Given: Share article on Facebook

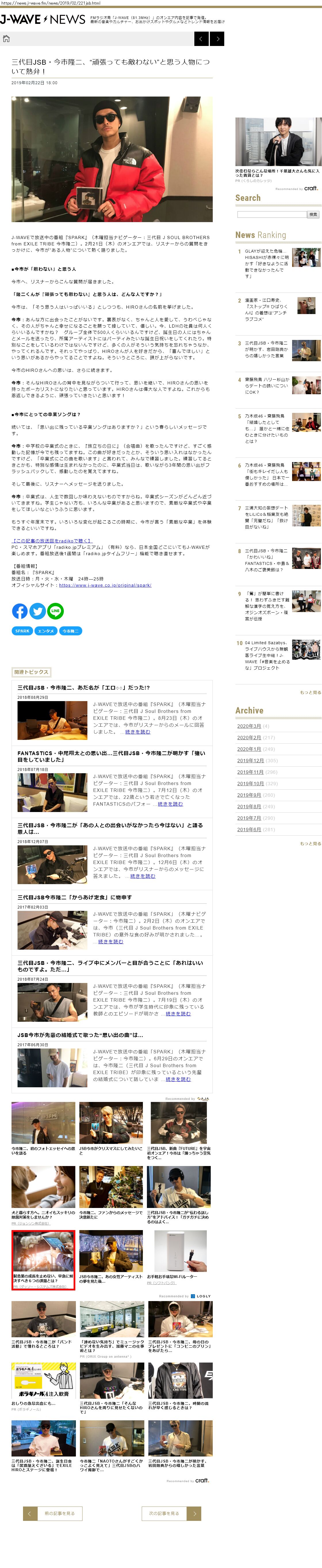Looking at the screenshot, I should [x=20, y=611].
